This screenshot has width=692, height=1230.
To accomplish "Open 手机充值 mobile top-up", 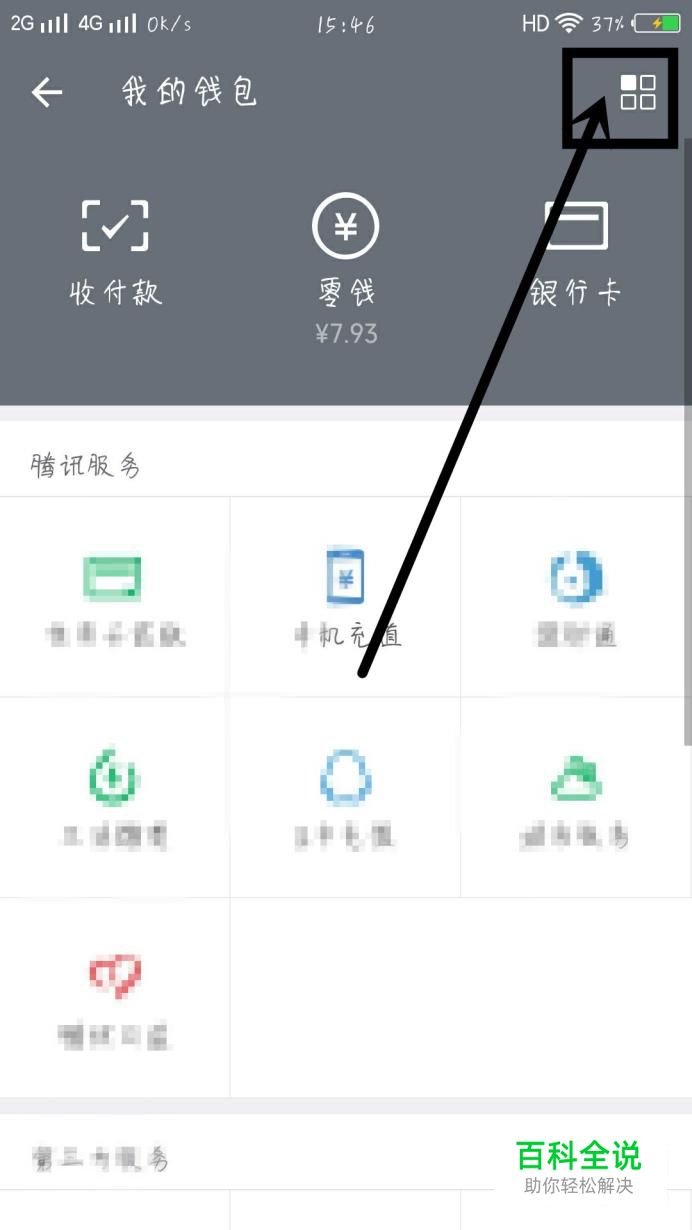I will (345, 598).
